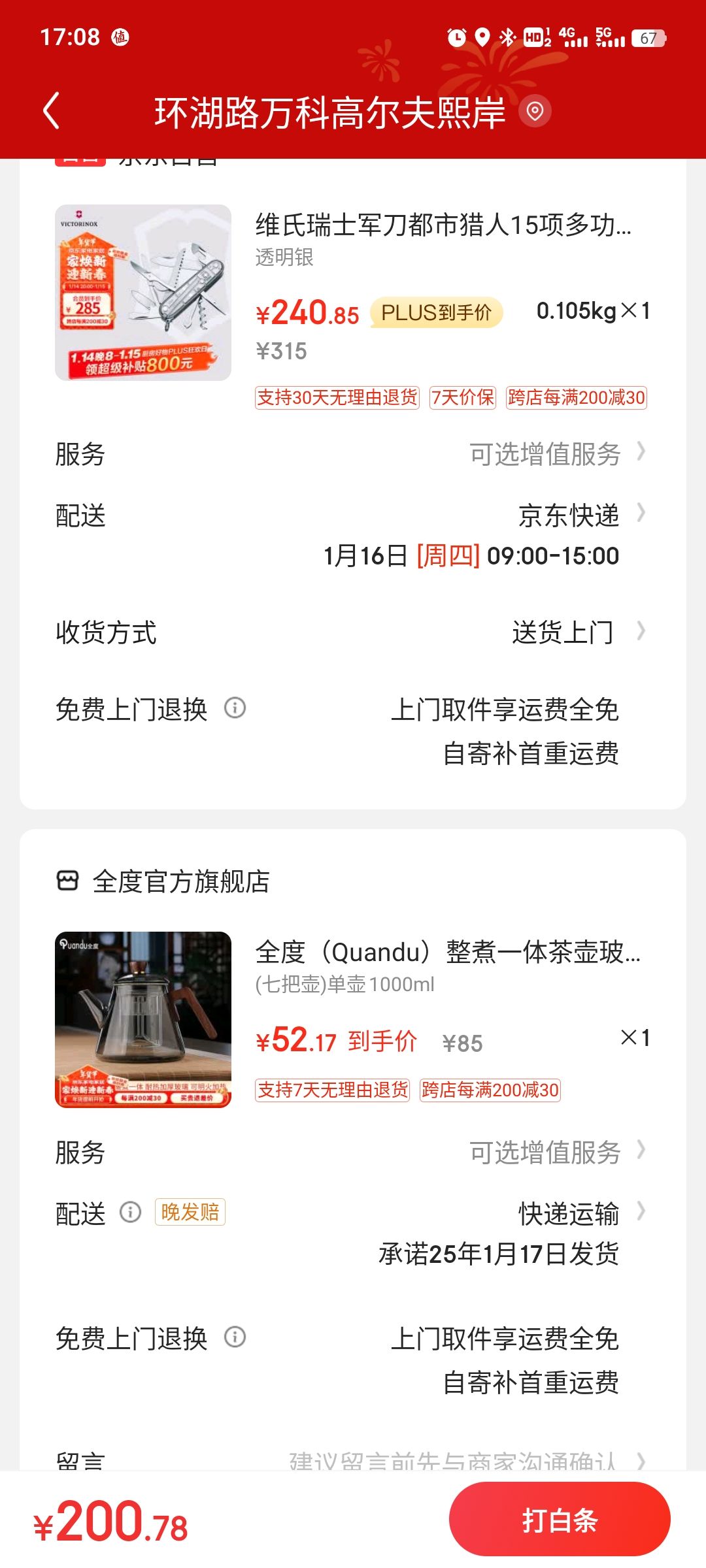The width and height of the screenshot is (706, 1568).
Task: Open the Victorinox knife product thumbnail
Action: 143,293
